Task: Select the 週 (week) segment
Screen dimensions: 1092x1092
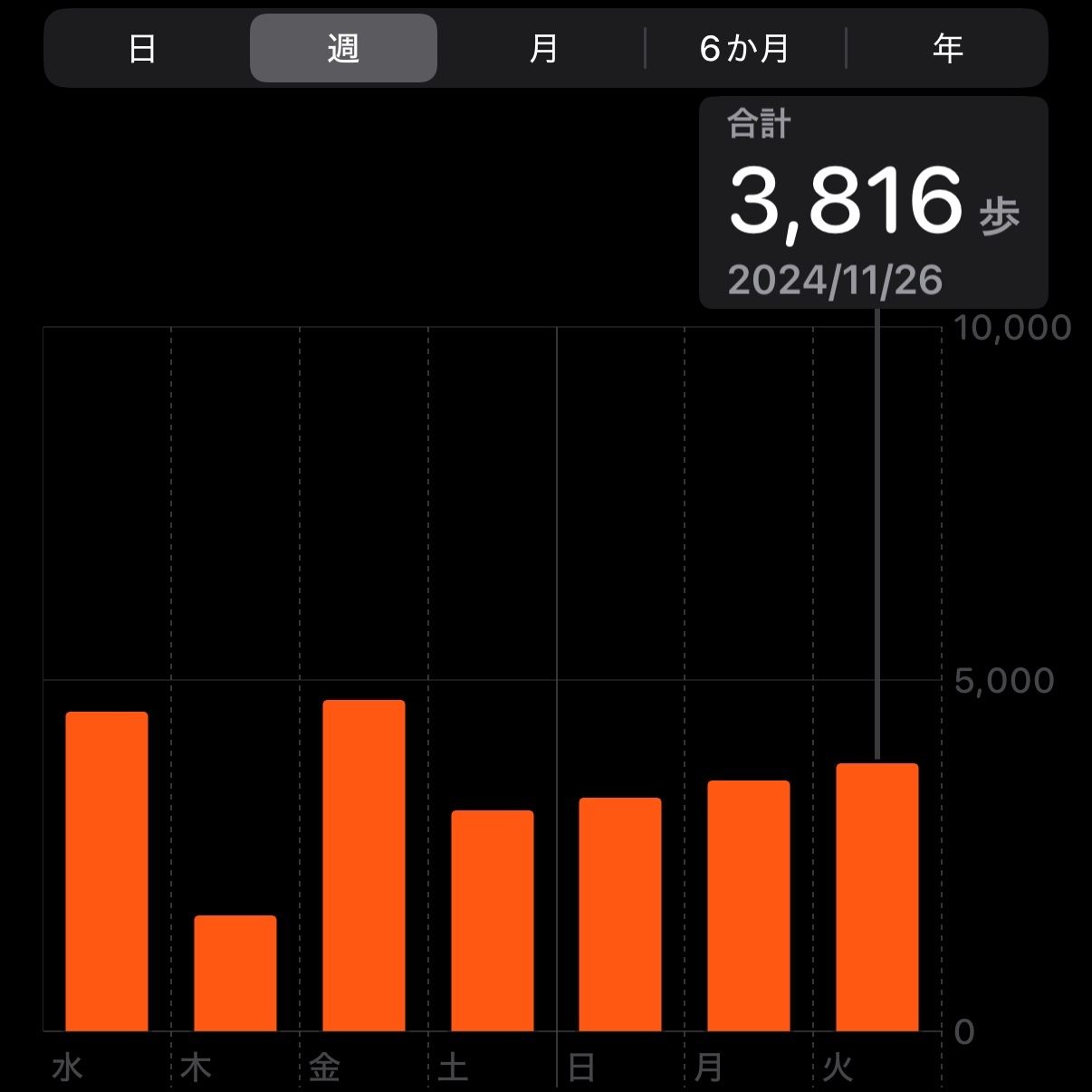Action: tap(343, 49)
